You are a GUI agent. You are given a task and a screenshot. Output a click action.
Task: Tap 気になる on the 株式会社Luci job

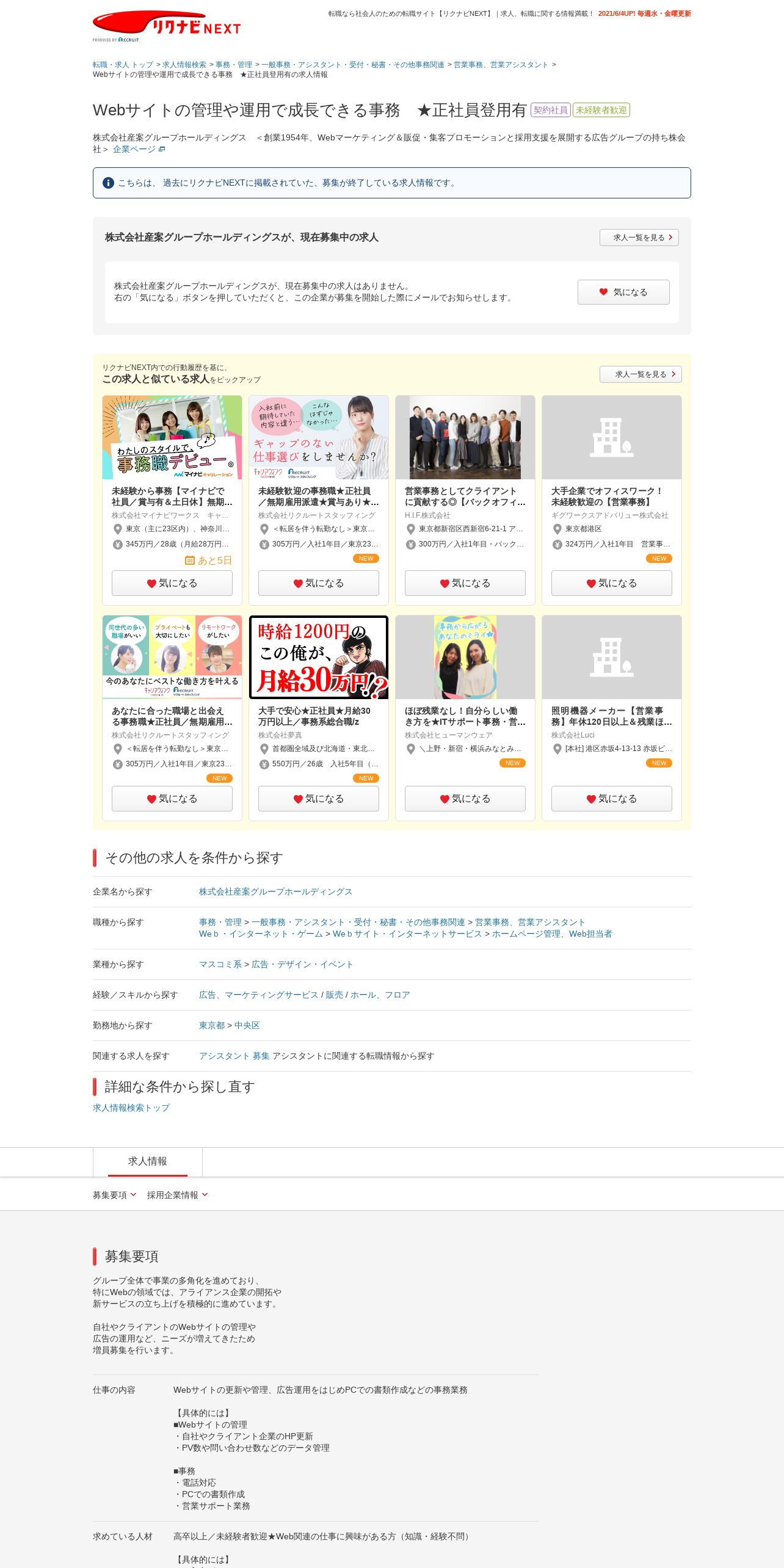coord(612,799)
